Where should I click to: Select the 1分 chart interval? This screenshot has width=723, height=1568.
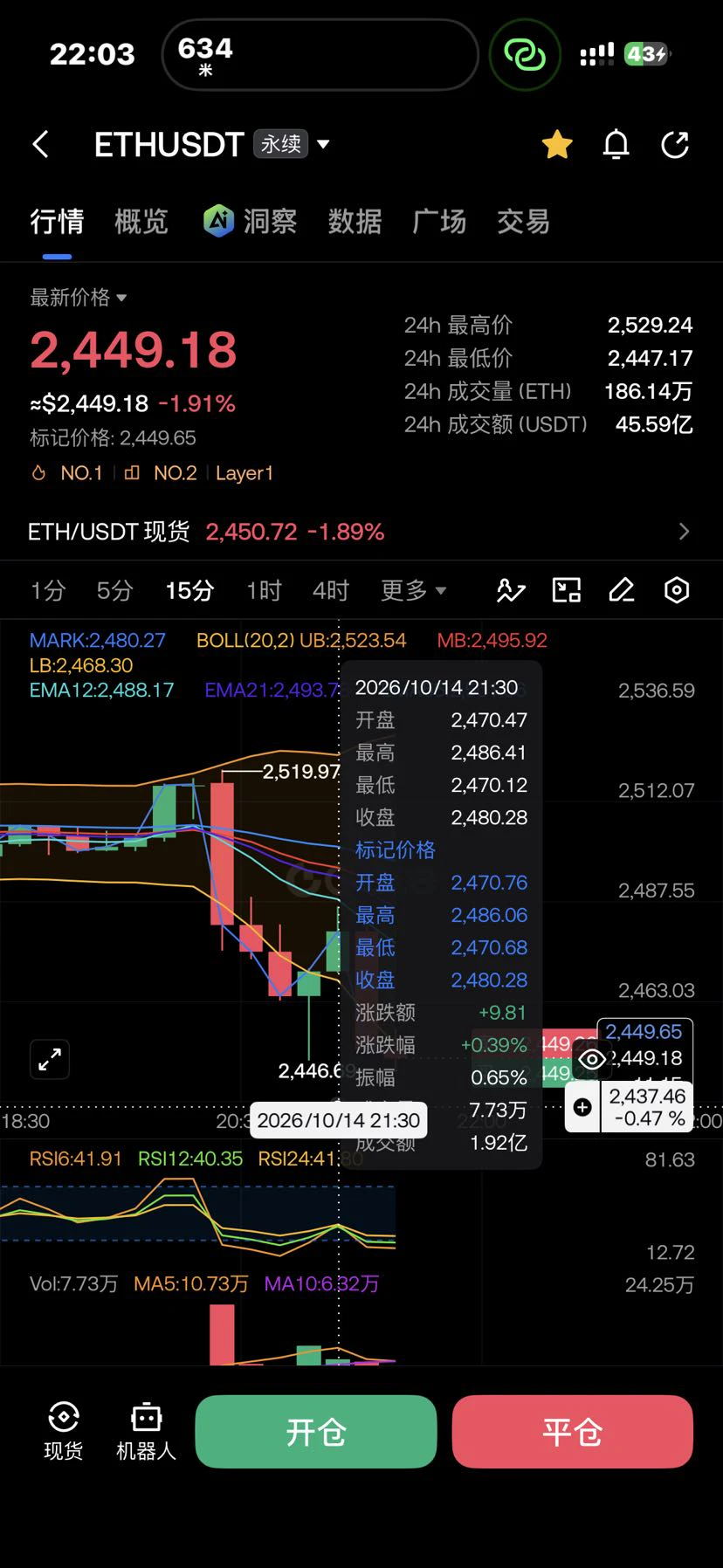pos(48,591)
